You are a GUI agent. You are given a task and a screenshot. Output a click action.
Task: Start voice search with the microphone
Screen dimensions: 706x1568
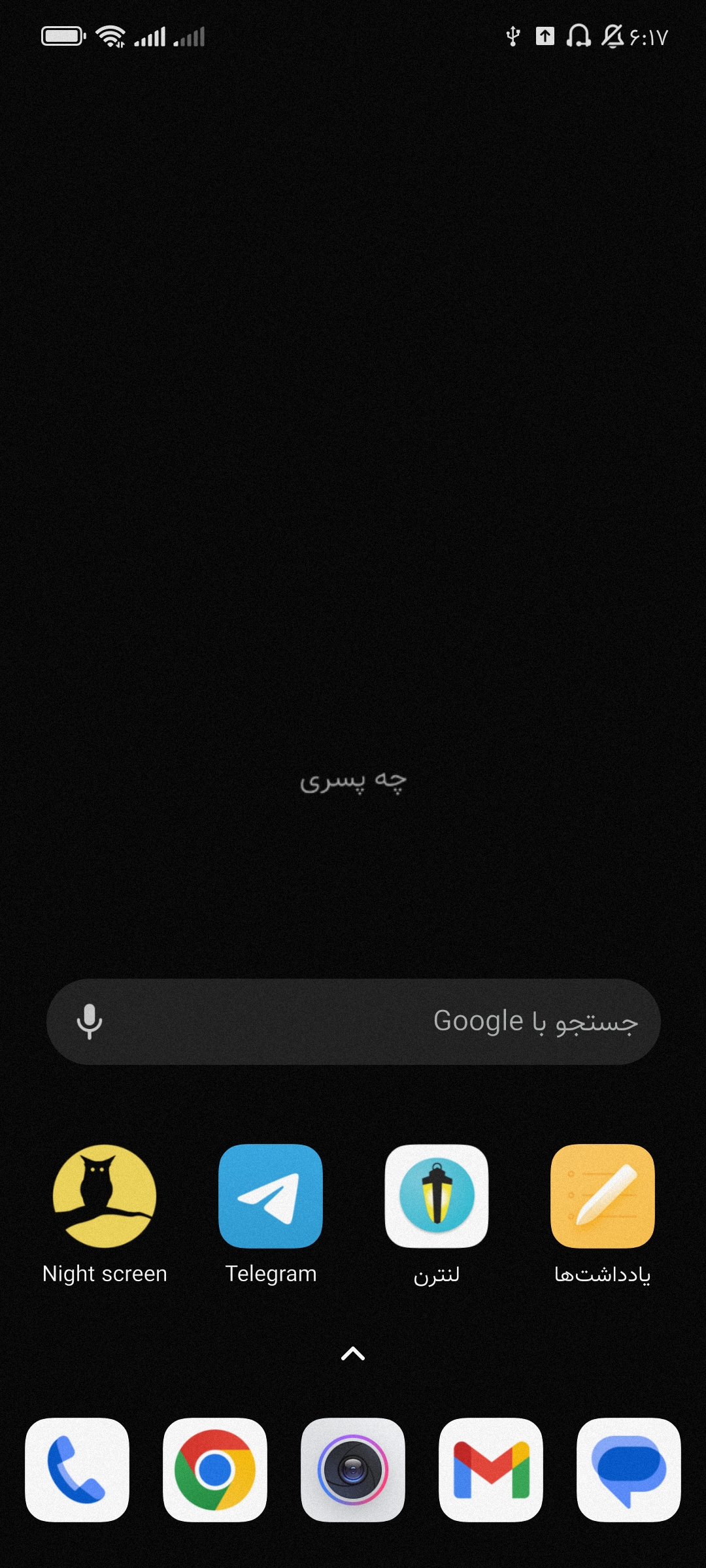pos(90,1021)
